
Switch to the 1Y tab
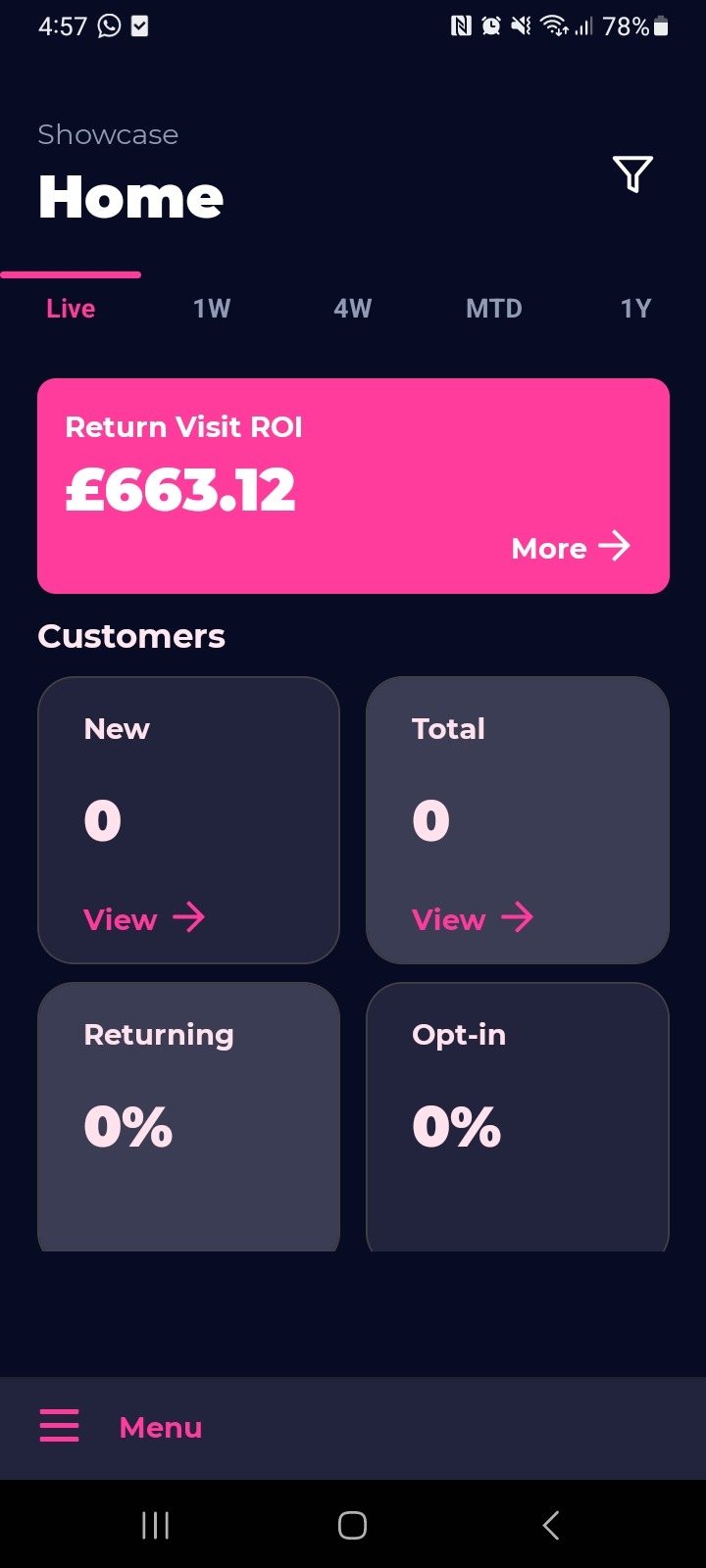point(635,309)
